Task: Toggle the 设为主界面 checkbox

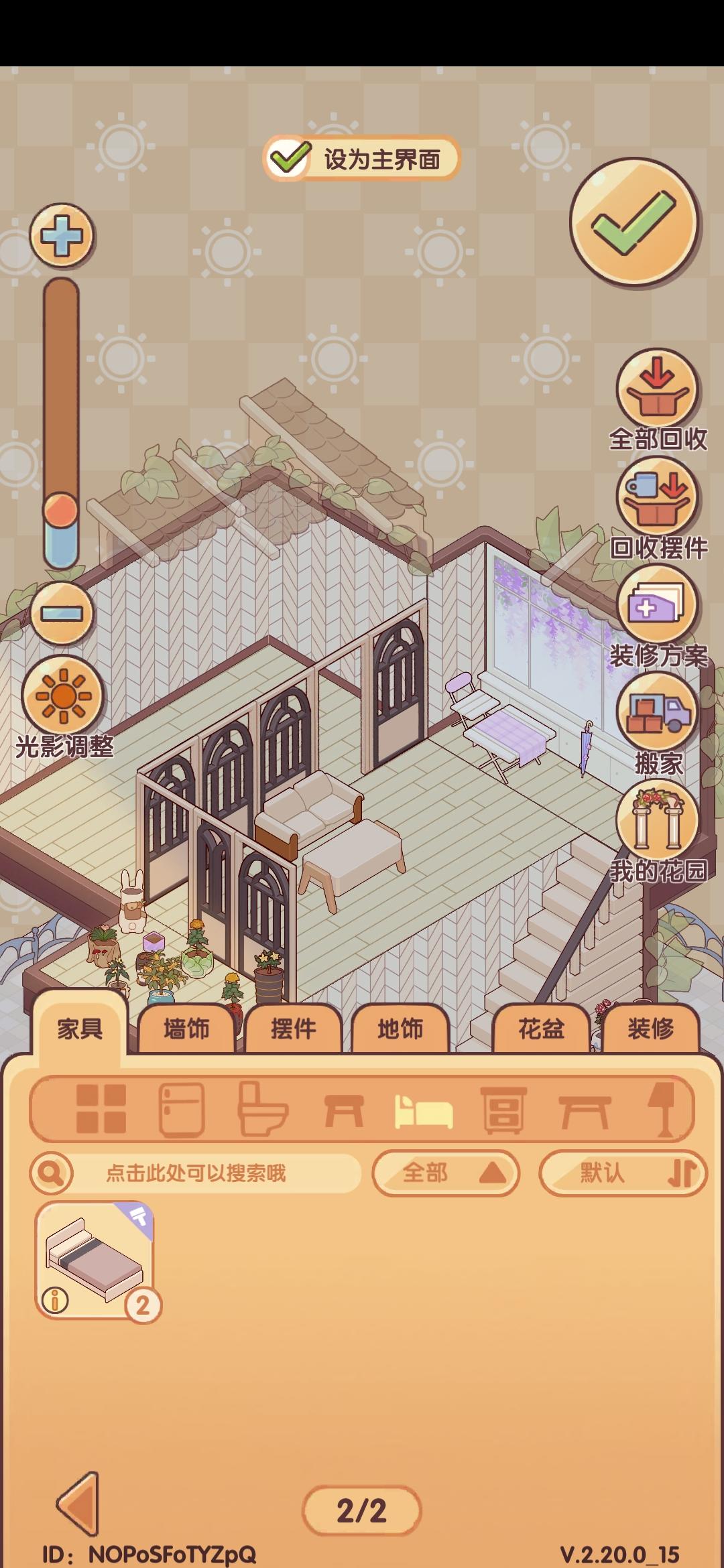Action: (x=290, y=159)
